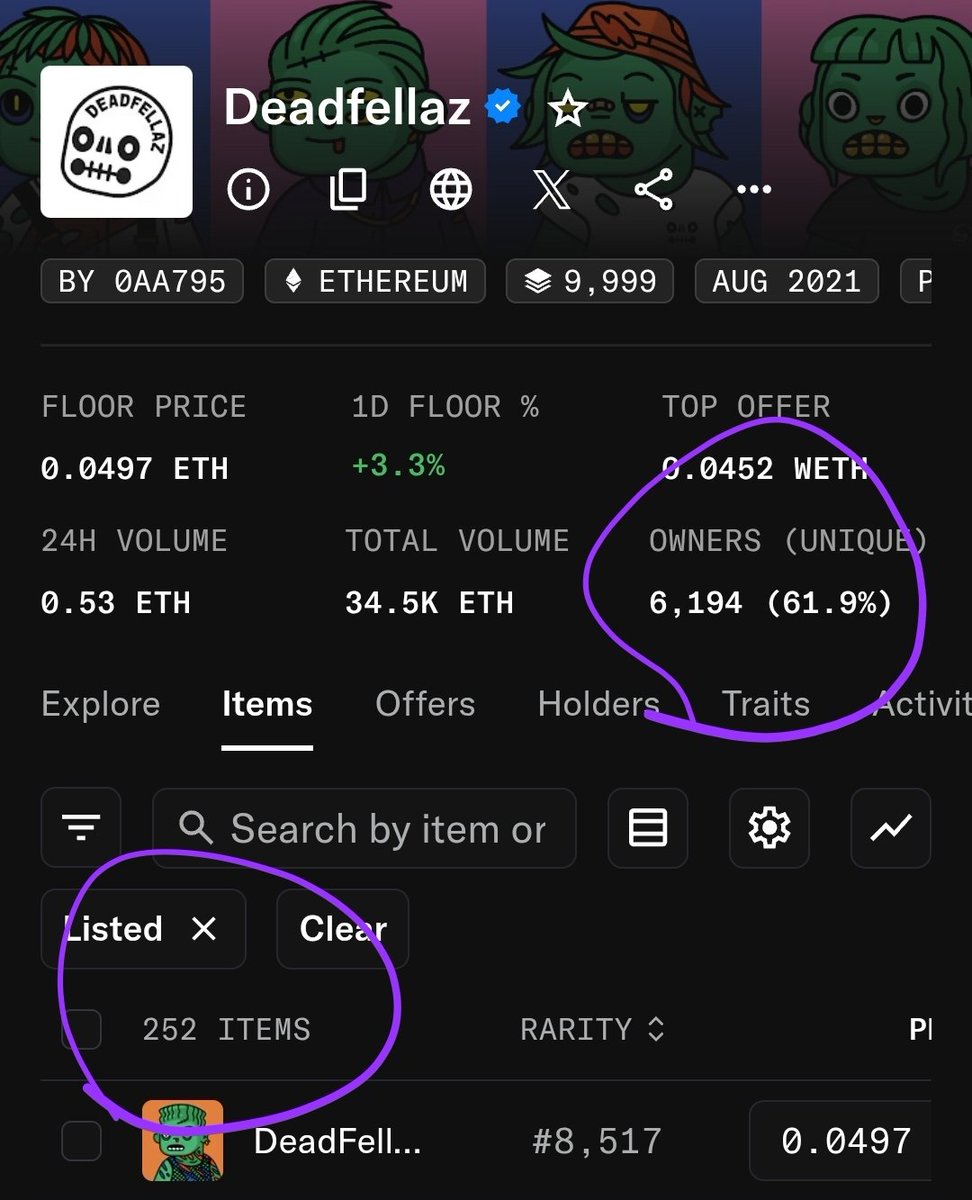Open the Deadfellaz X profile
The image size is (972, 1200).
coord(551,189)
